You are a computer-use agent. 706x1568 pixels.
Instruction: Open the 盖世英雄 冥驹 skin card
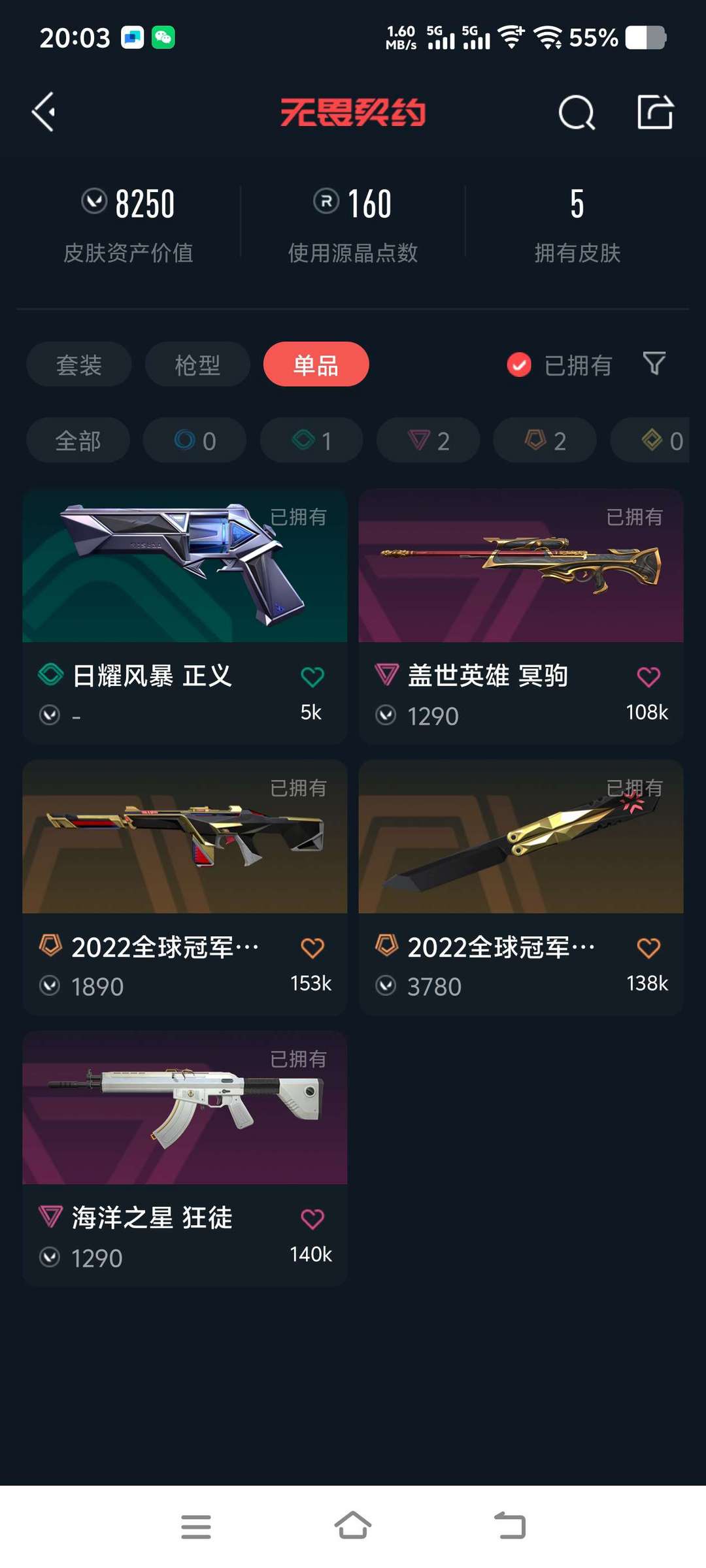coord(520,614)
